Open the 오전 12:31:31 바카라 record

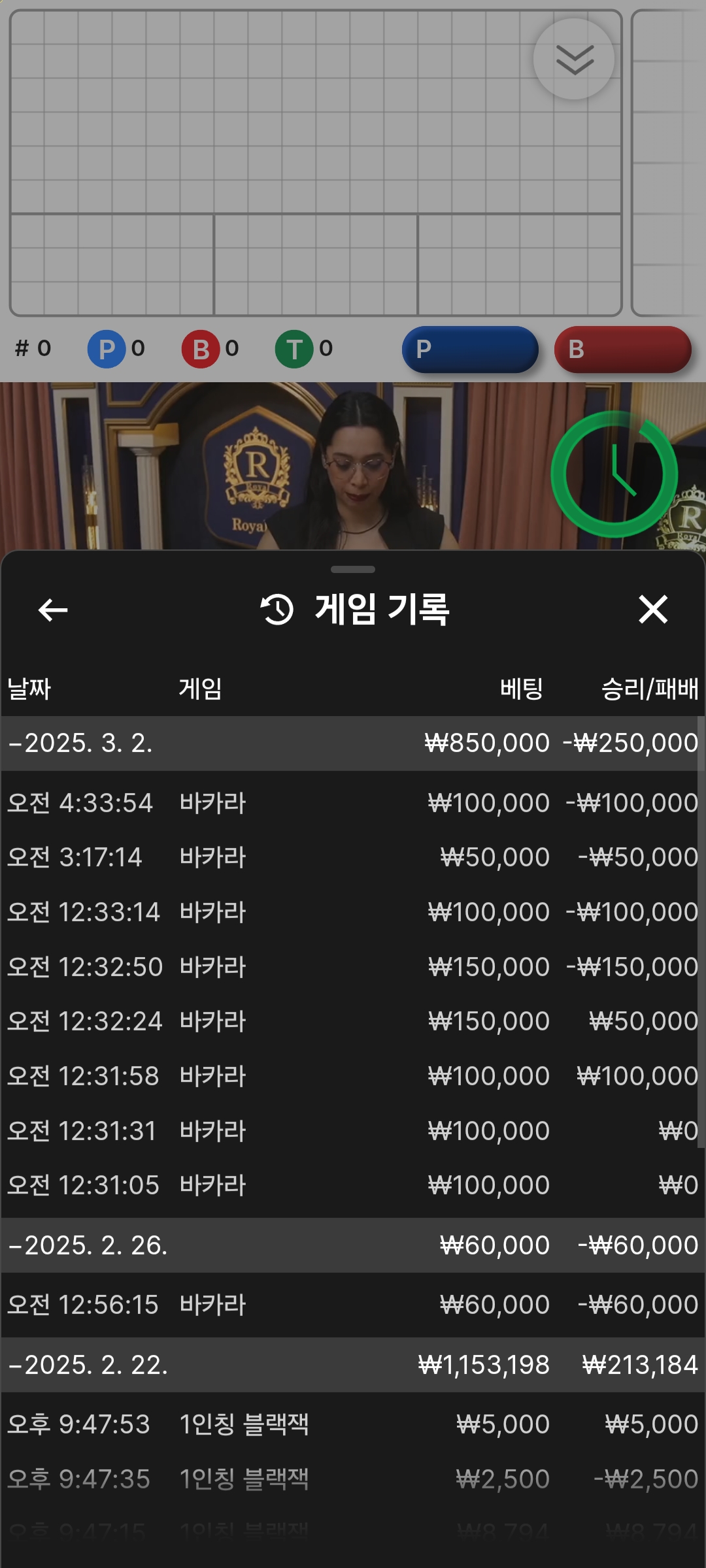[x=353, y=1131]
